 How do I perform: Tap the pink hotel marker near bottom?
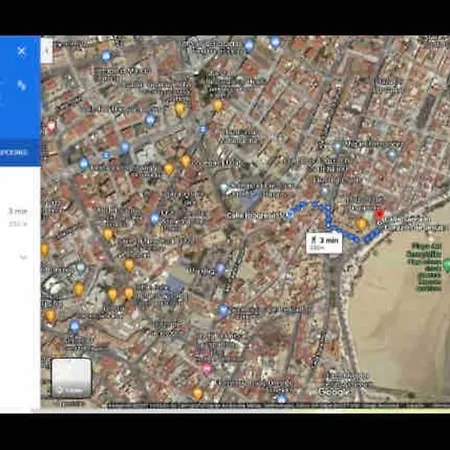pyautogui.click(x=207, y=369)
